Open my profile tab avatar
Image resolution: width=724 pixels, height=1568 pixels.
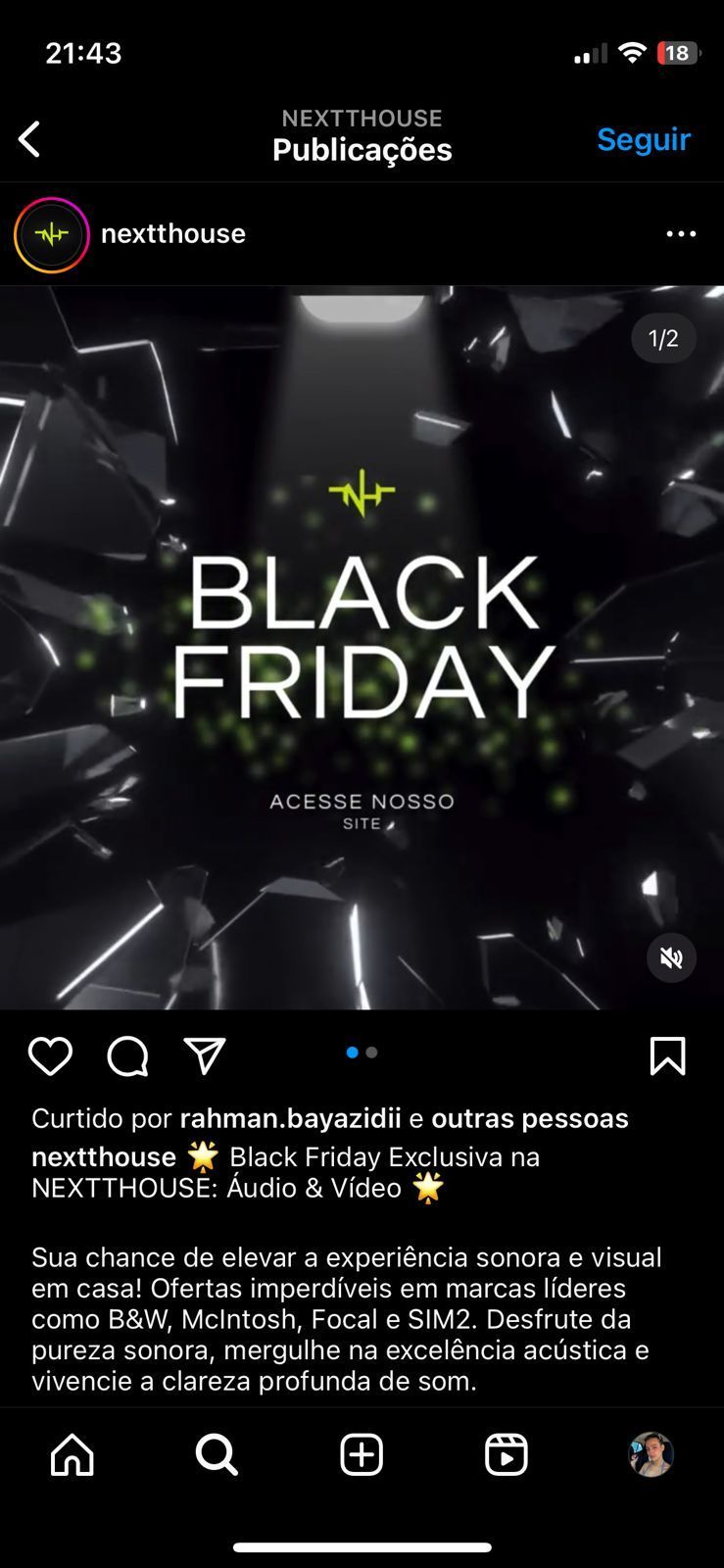[x=651, y=1454]
